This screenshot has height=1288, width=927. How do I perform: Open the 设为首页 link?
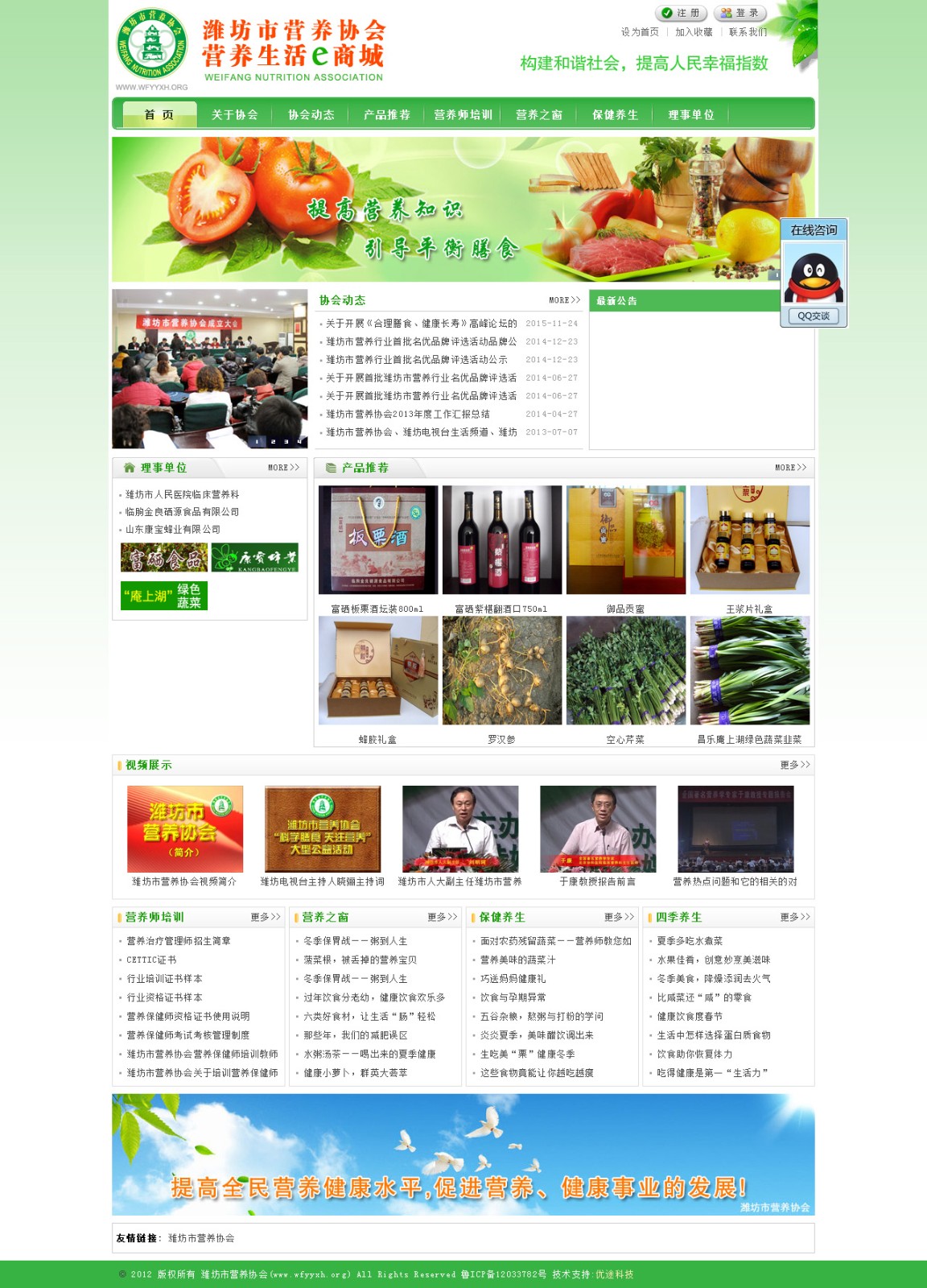coord(640,32)
